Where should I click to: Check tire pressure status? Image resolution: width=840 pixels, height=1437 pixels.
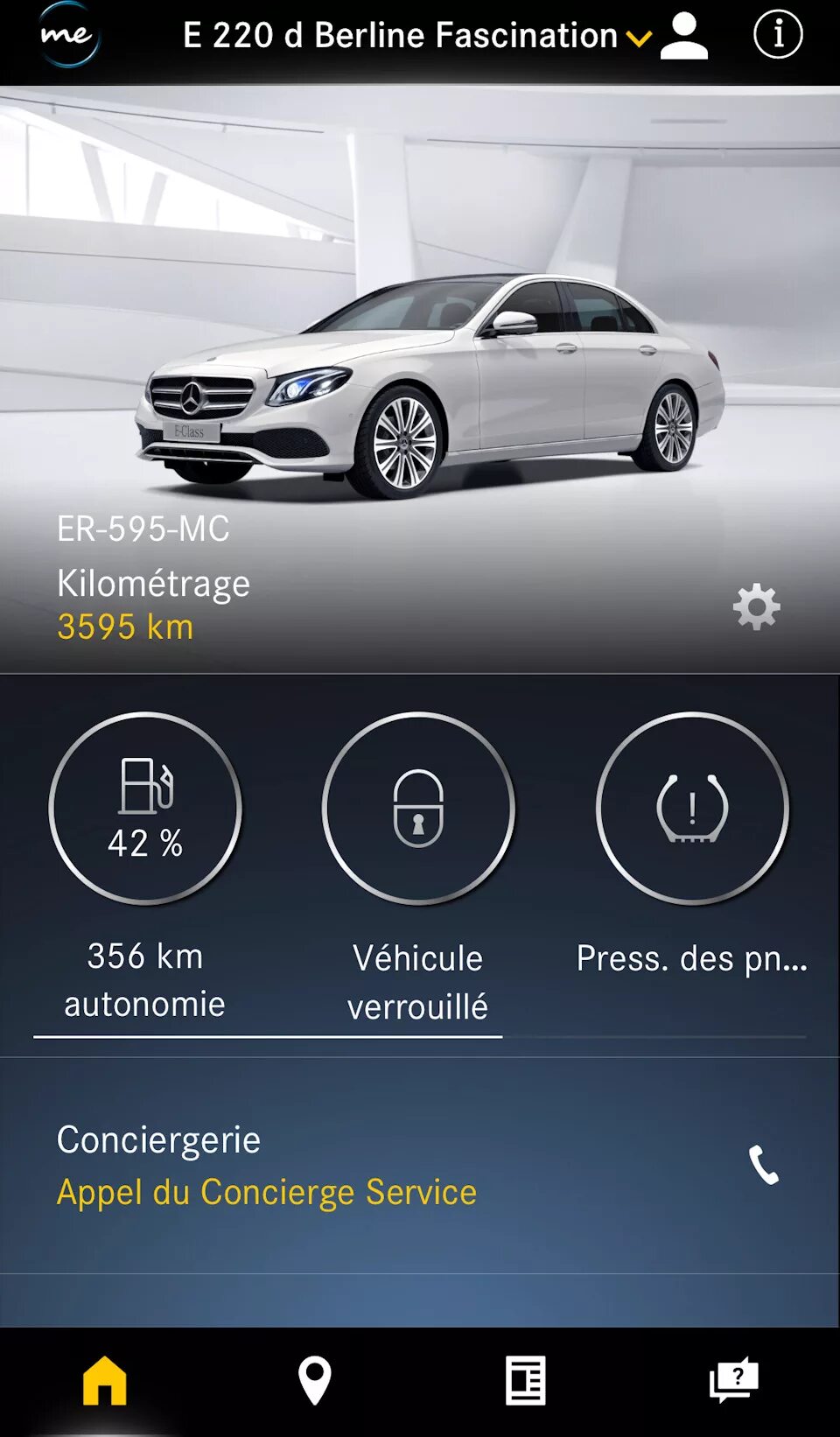point(692,809)
